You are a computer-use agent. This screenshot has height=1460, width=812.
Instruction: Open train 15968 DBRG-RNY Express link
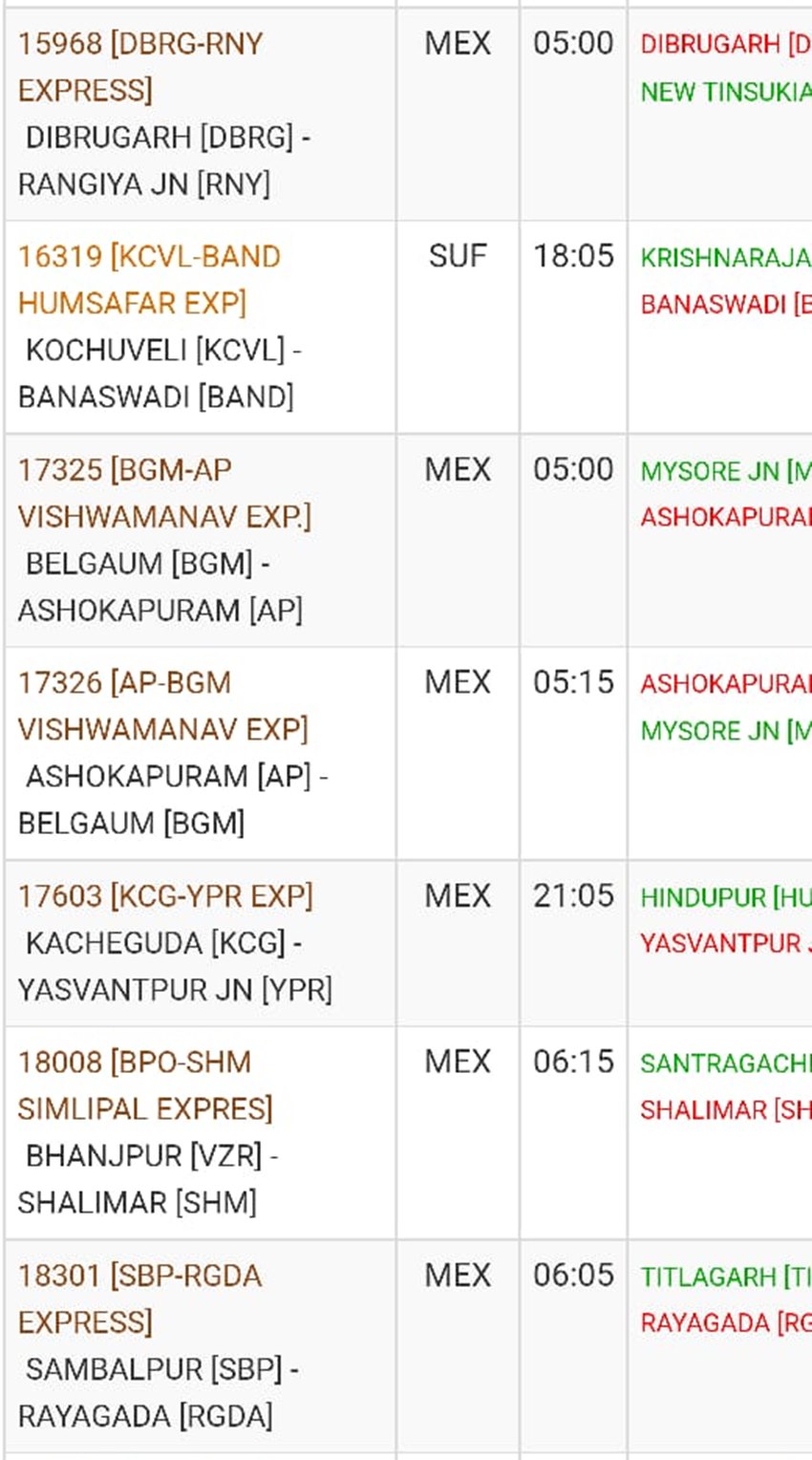pyautogui.click(x=139, y=45)
